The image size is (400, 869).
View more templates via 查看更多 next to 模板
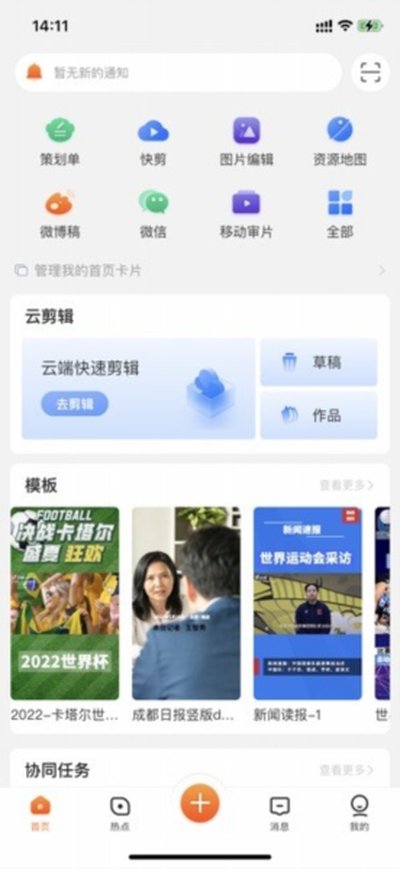coord(346,485)
